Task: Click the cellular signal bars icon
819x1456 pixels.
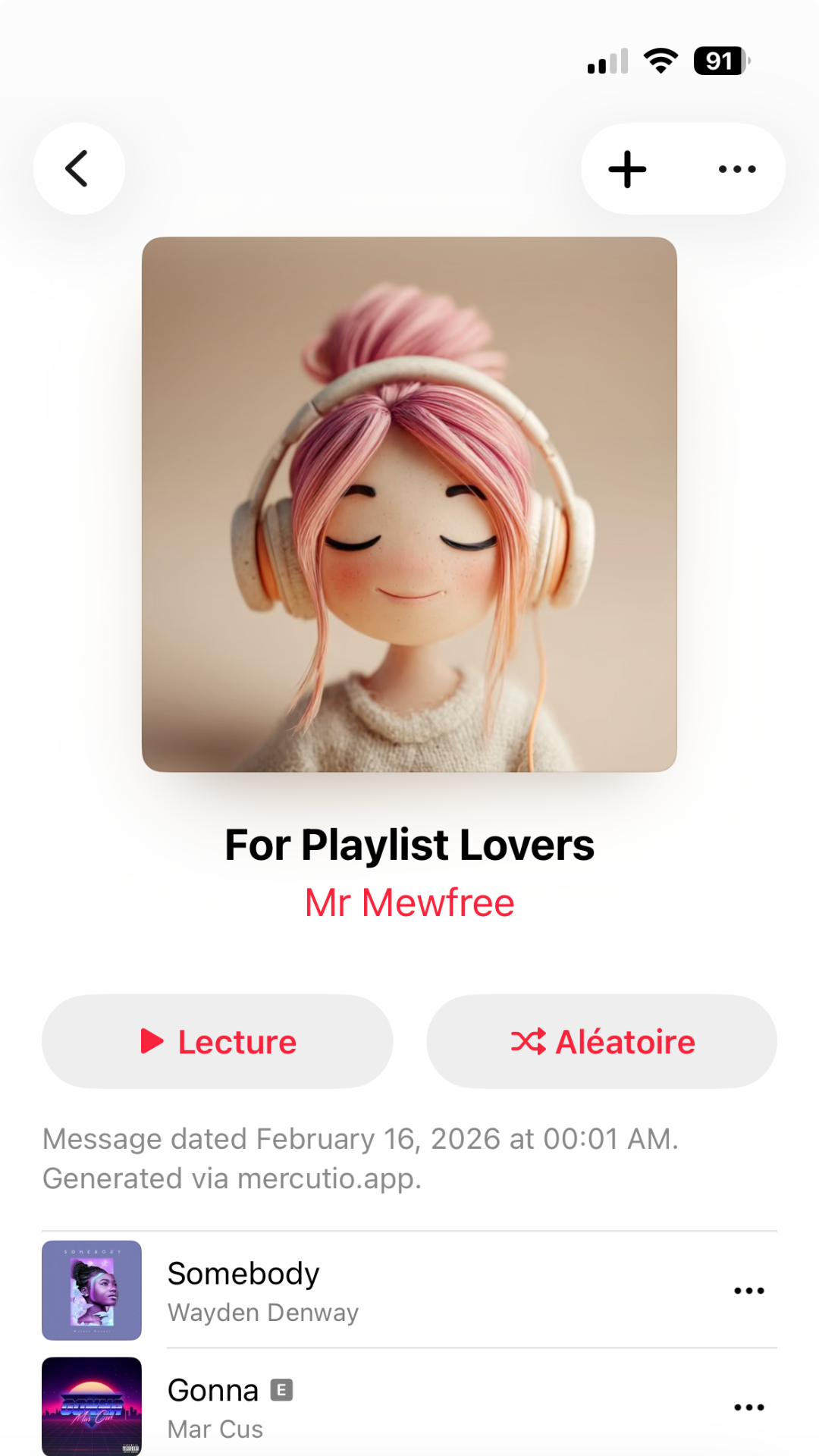Action: tap(607, 62)
